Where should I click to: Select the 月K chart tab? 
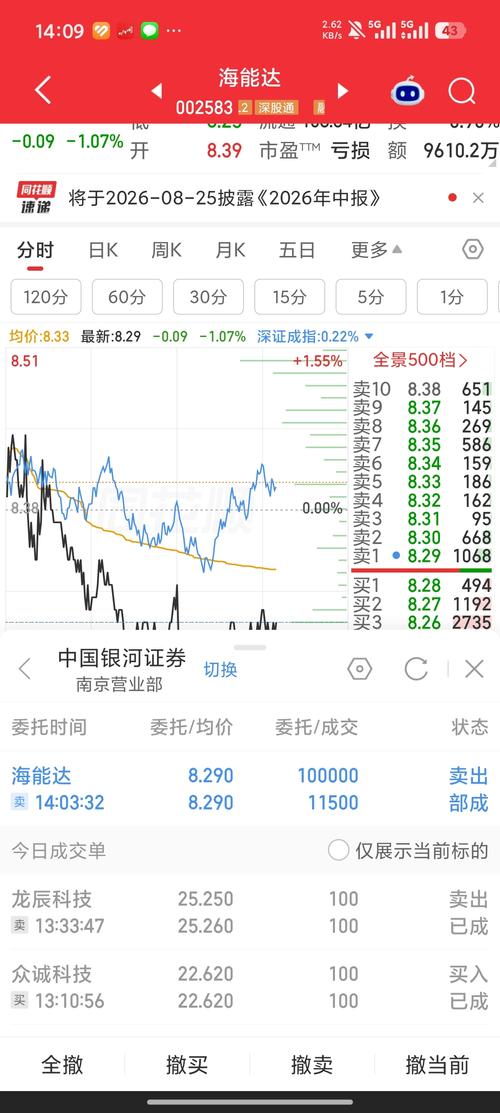point(230,250)
